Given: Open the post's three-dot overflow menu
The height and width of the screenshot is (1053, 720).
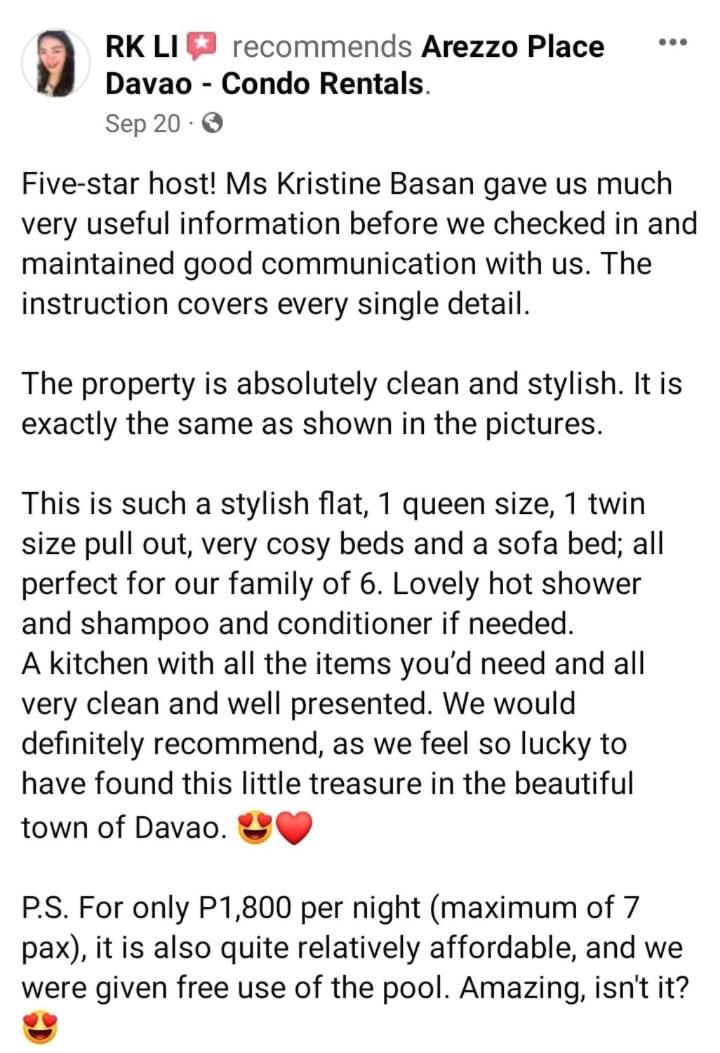Looking at the screenshot, I should [x=670, y=42].
